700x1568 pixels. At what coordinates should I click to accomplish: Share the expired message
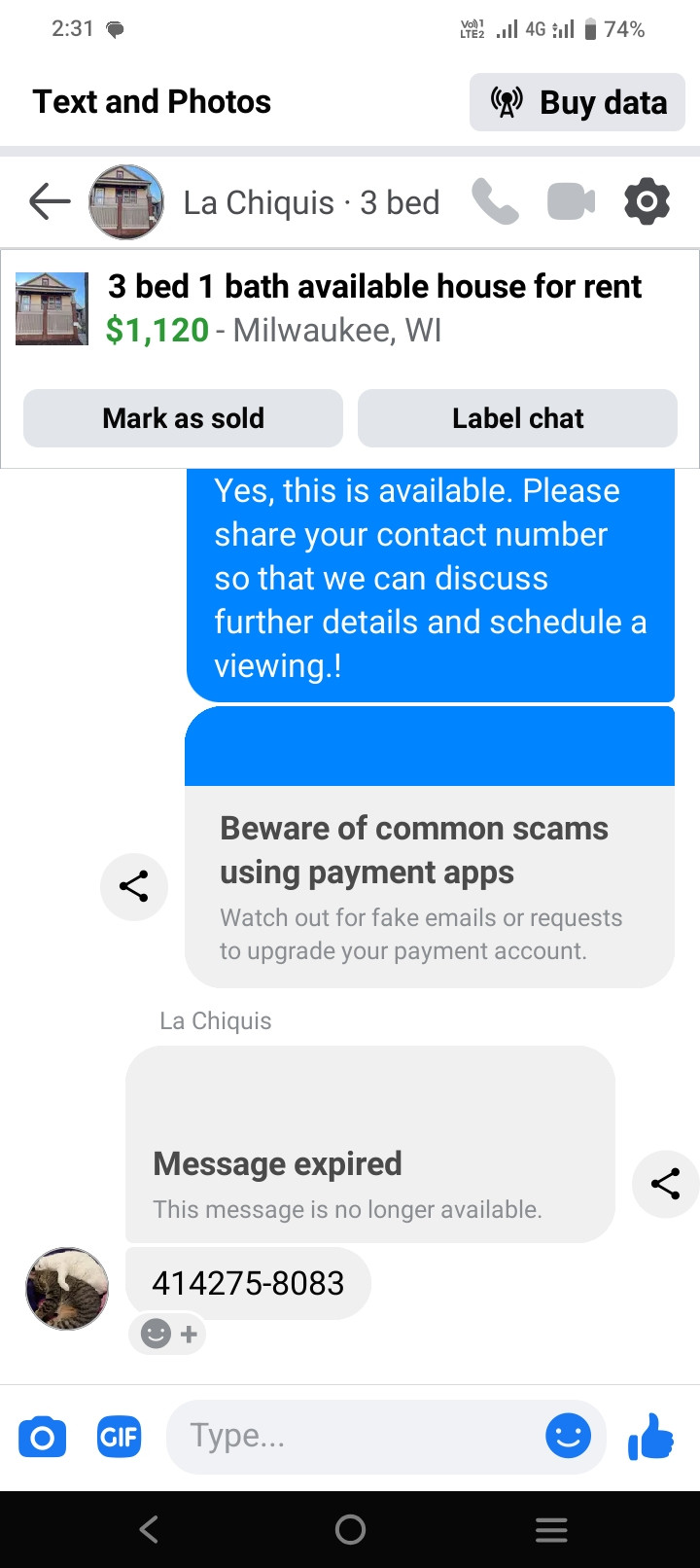point(666,1184)
